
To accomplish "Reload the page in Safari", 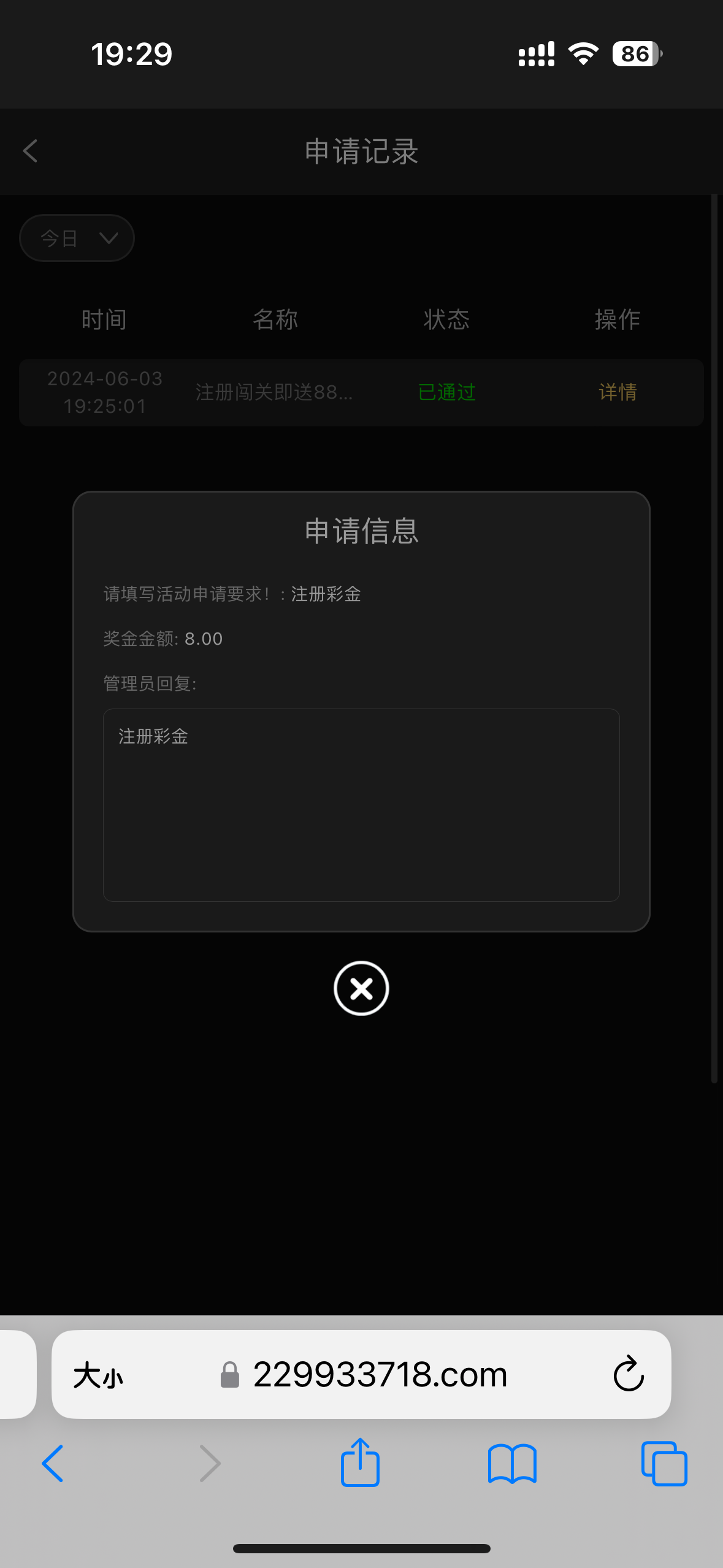I will (629, 1374).
